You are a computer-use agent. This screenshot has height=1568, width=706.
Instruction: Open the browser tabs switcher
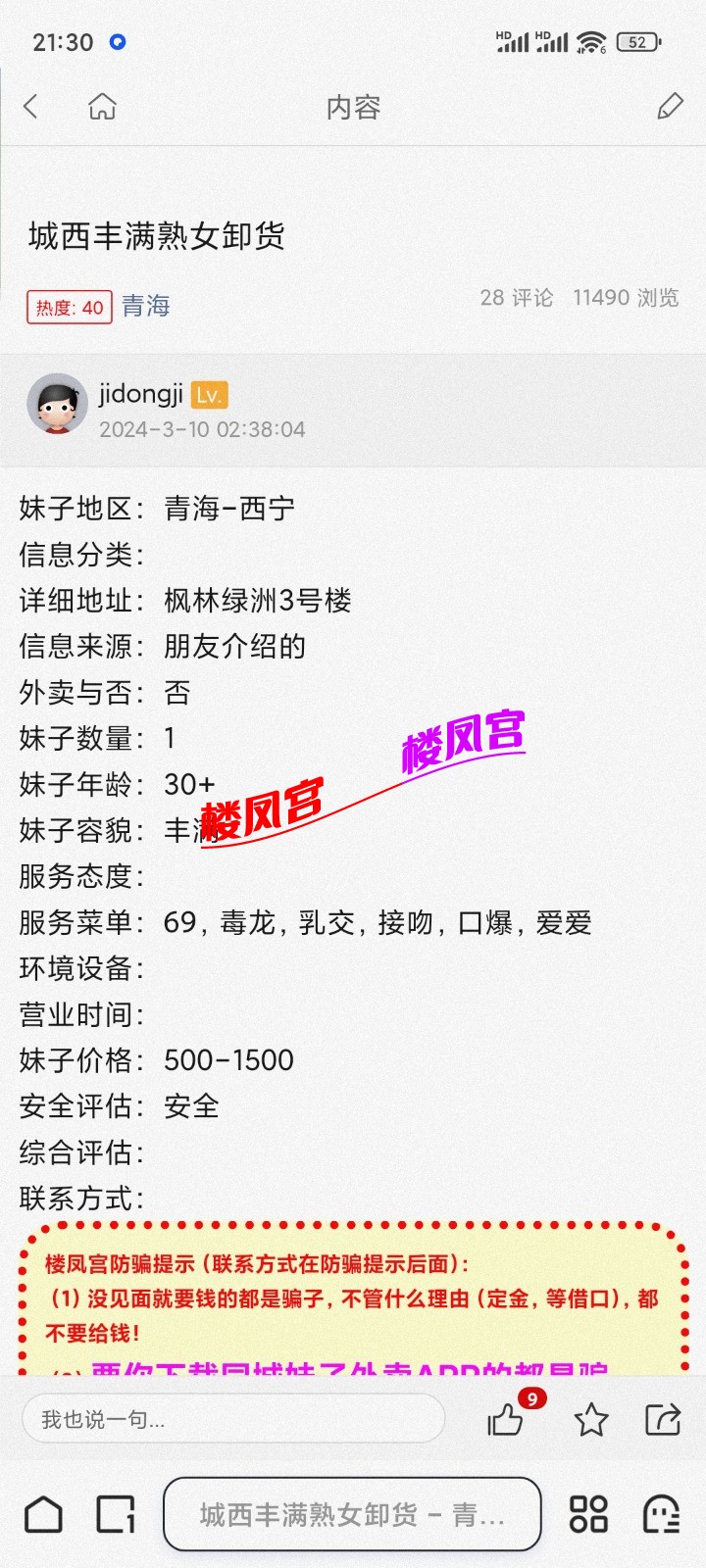(x=116, y=1515)
